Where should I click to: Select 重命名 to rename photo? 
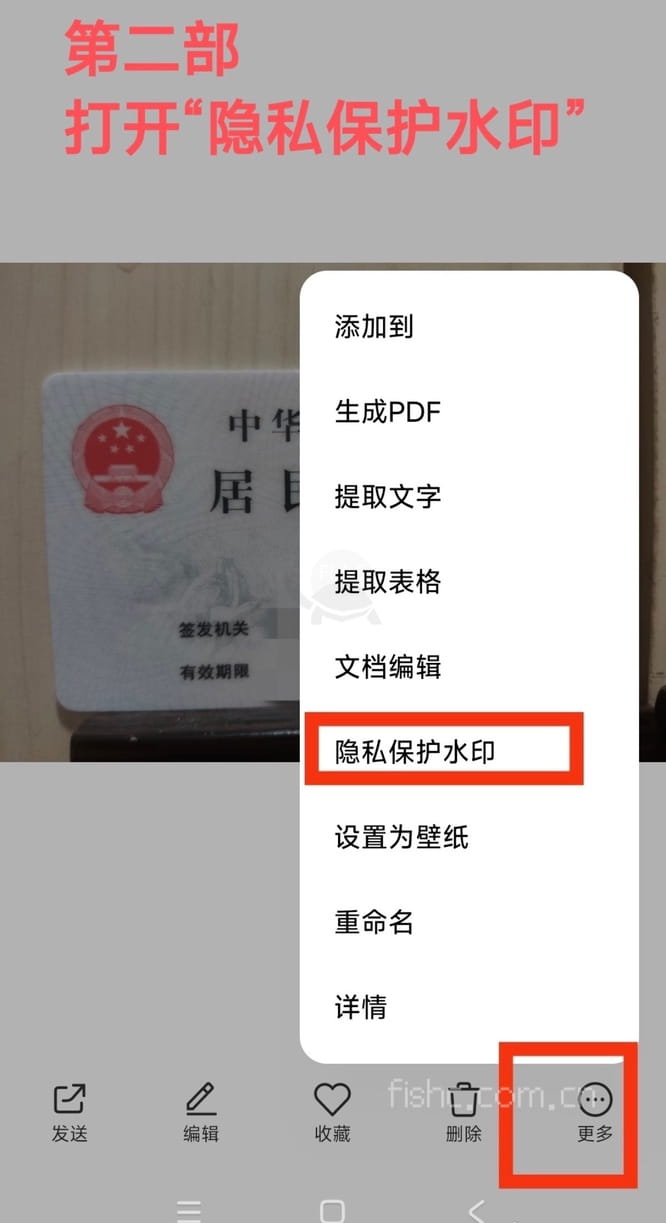point(374,921)
